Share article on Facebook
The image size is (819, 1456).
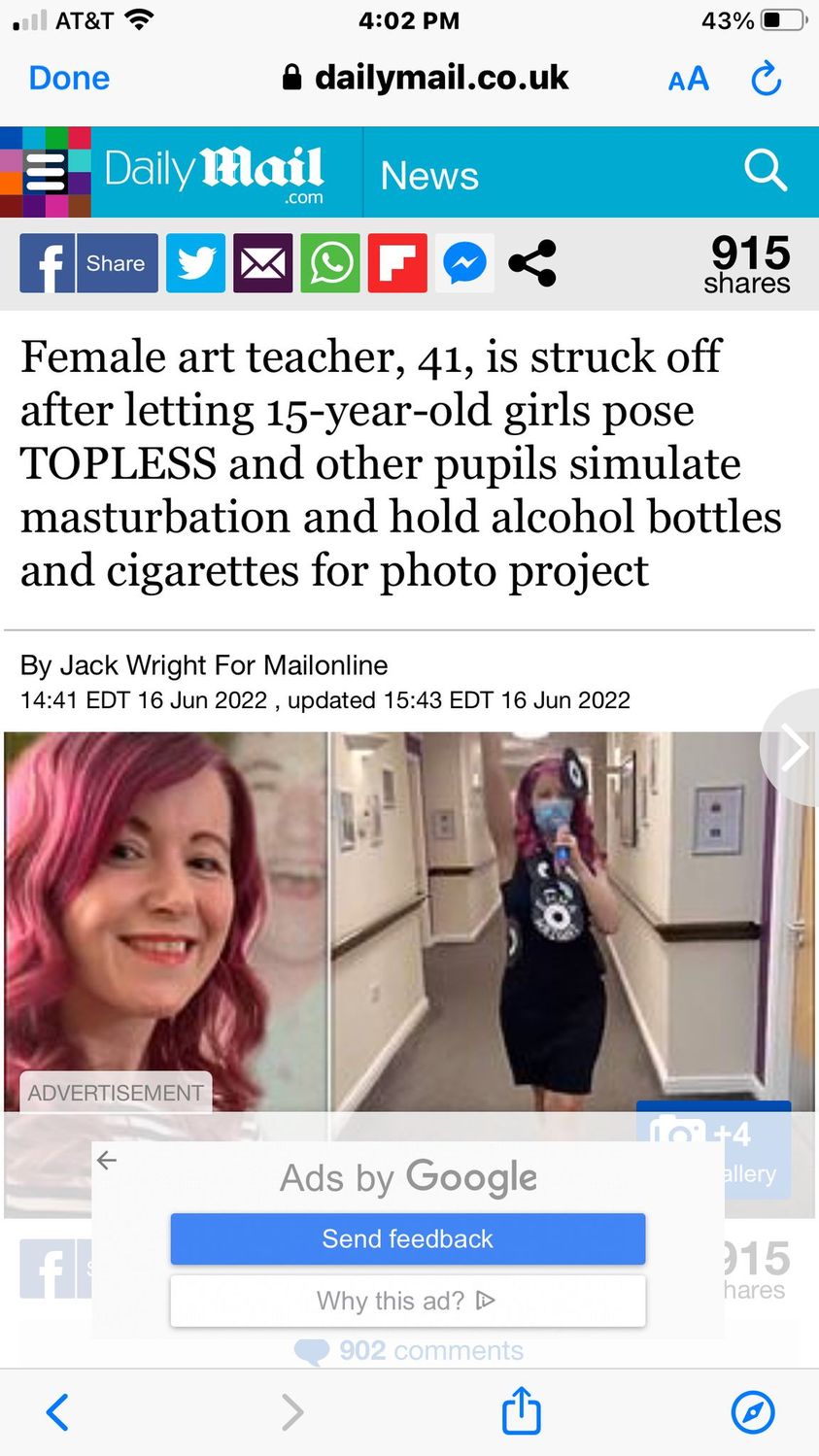point(88,263)
